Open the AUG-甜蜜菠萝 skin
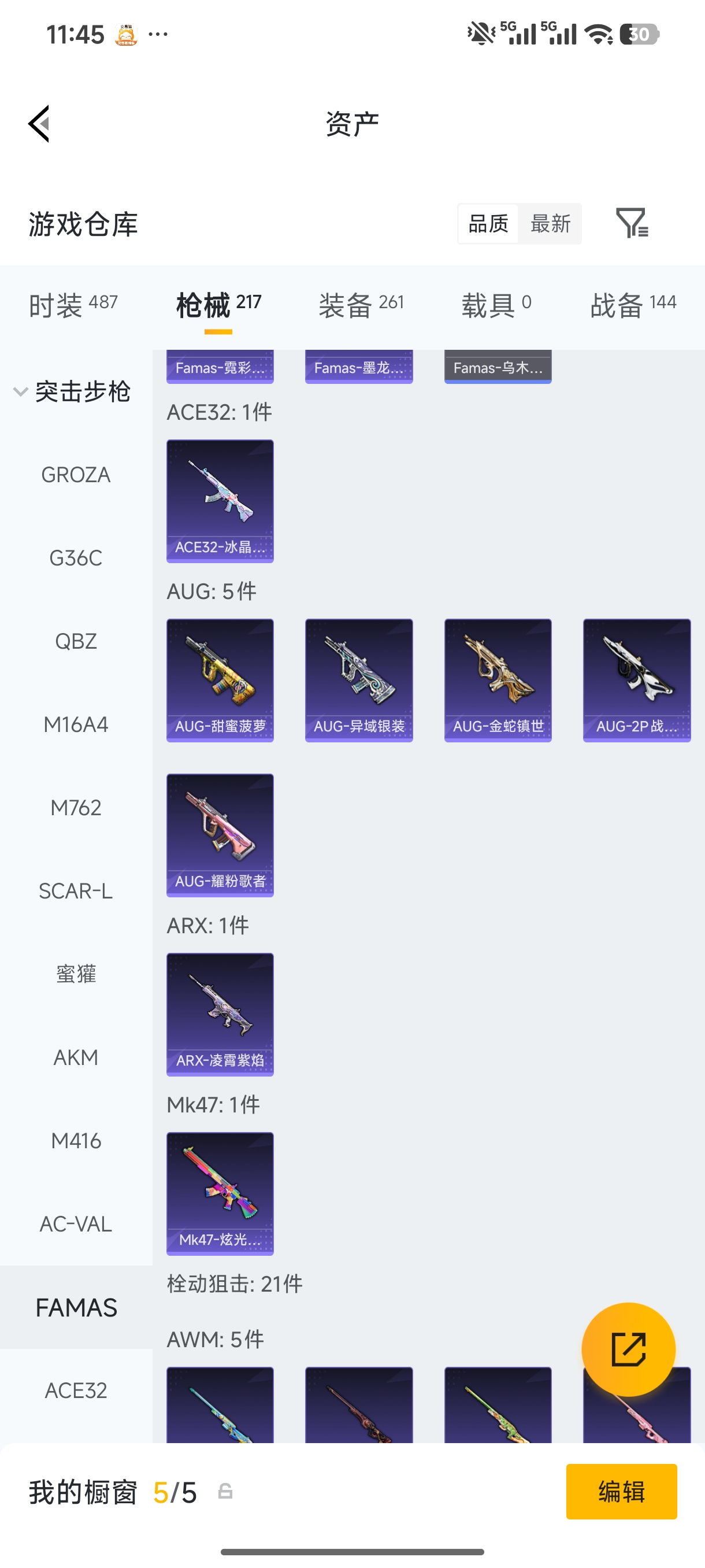This screenshot has height=1568, width=705. coord(220,681)
